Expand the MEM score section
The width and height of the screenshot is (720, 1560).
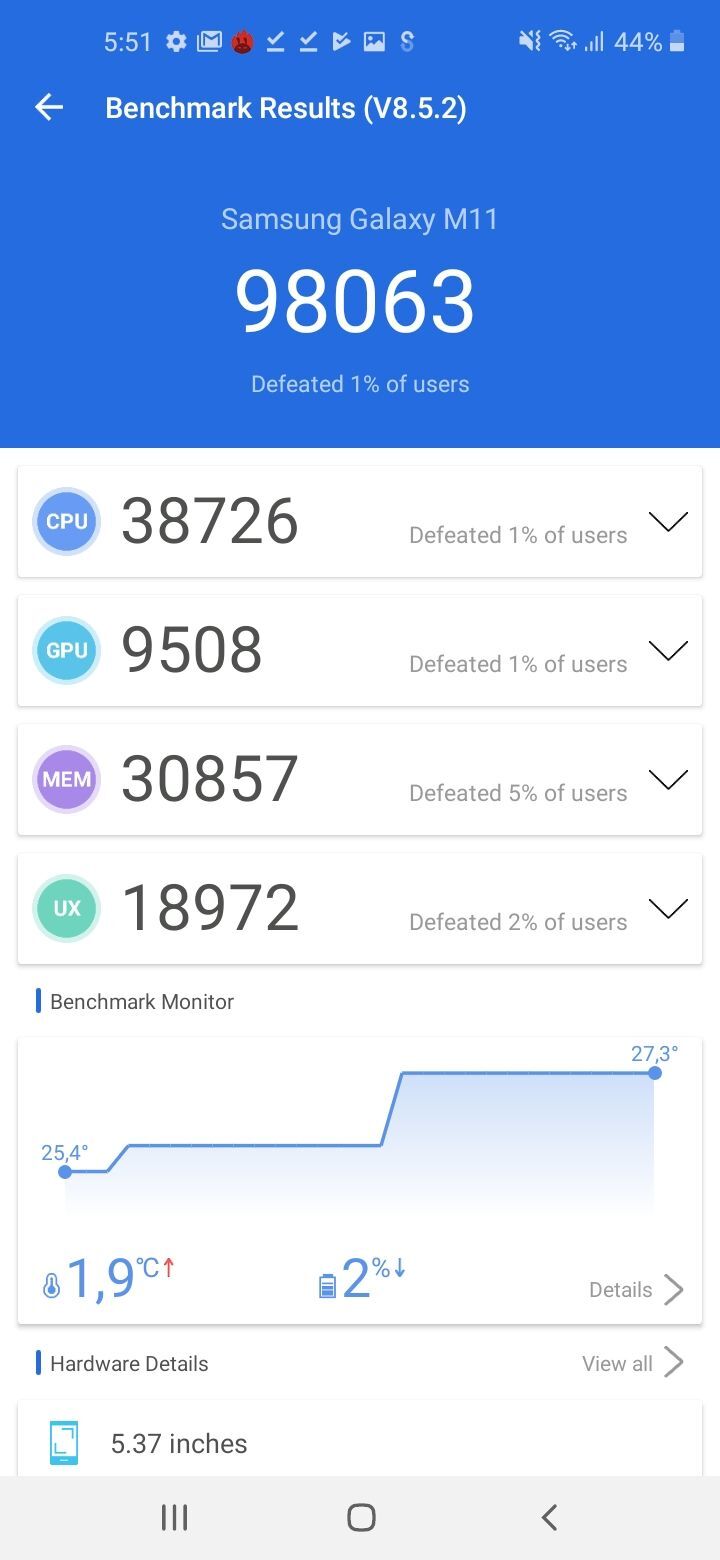coord(668,780)
